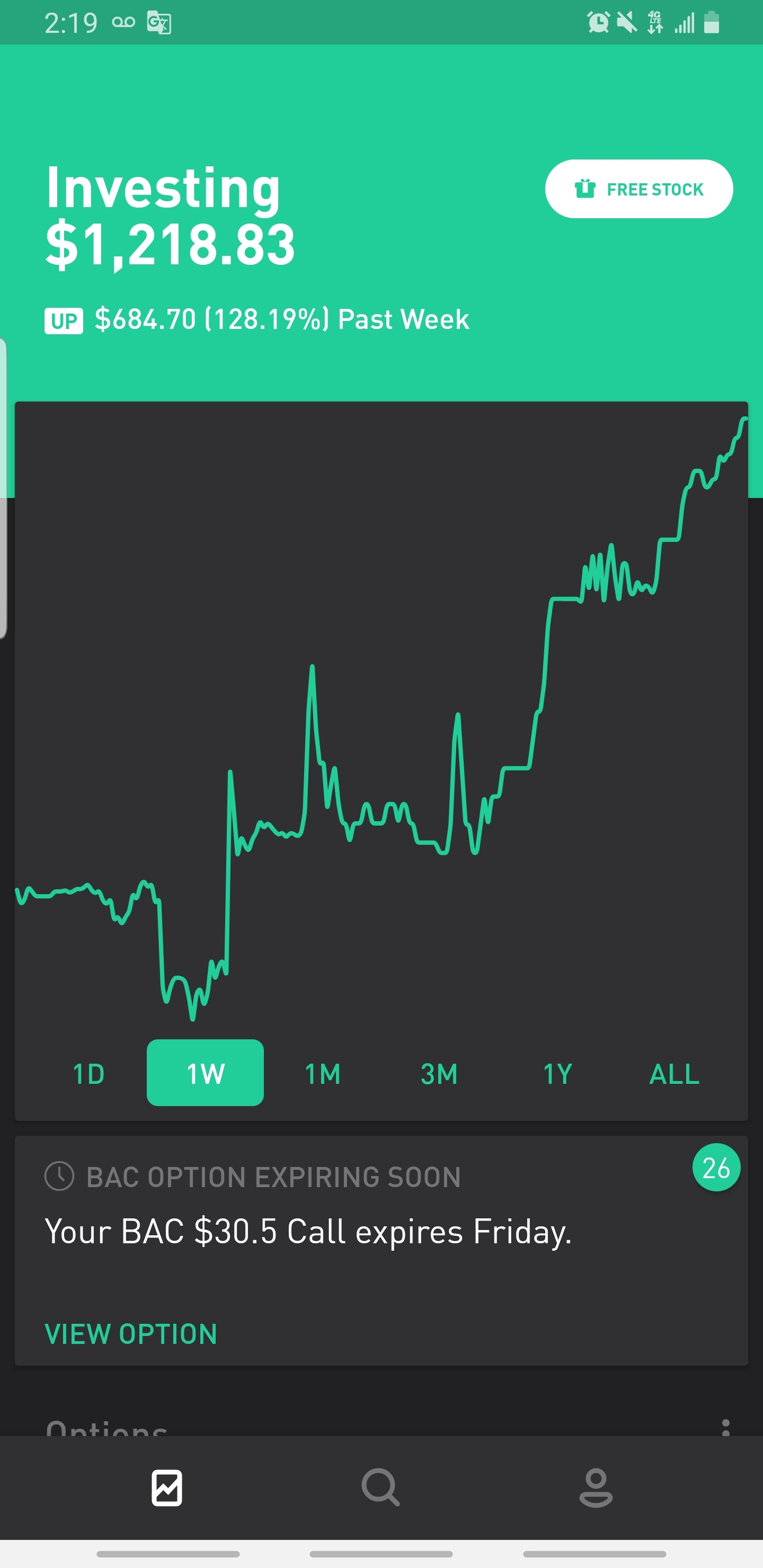This screenshot has width=763, height=1568.
Task: Open the search tab
Action: coord(380,1487)
